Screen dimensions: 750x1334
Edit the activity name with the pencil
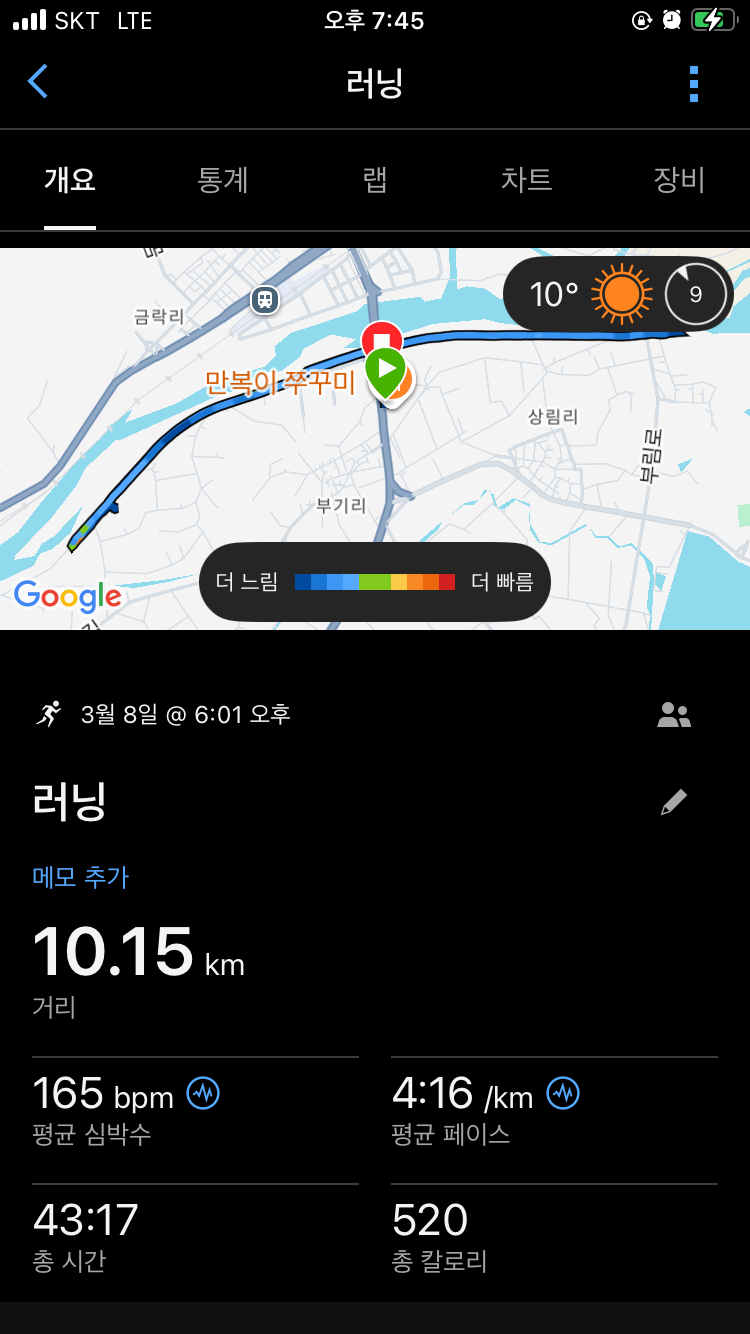[x=674, y=802]
